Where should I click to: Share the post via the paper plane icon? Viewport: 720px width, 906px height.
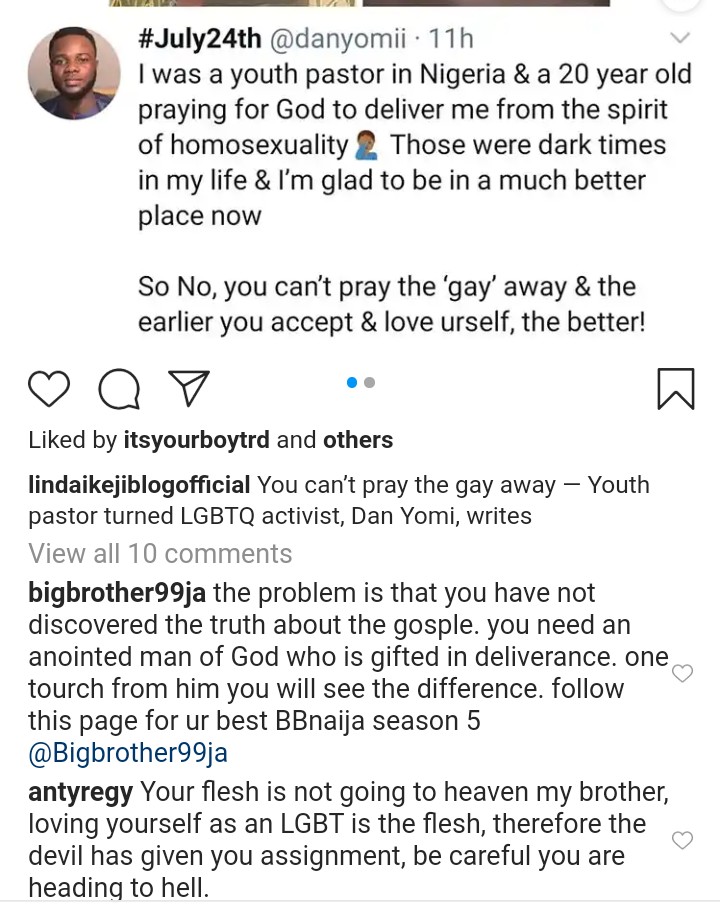click(x=188, y=389)
